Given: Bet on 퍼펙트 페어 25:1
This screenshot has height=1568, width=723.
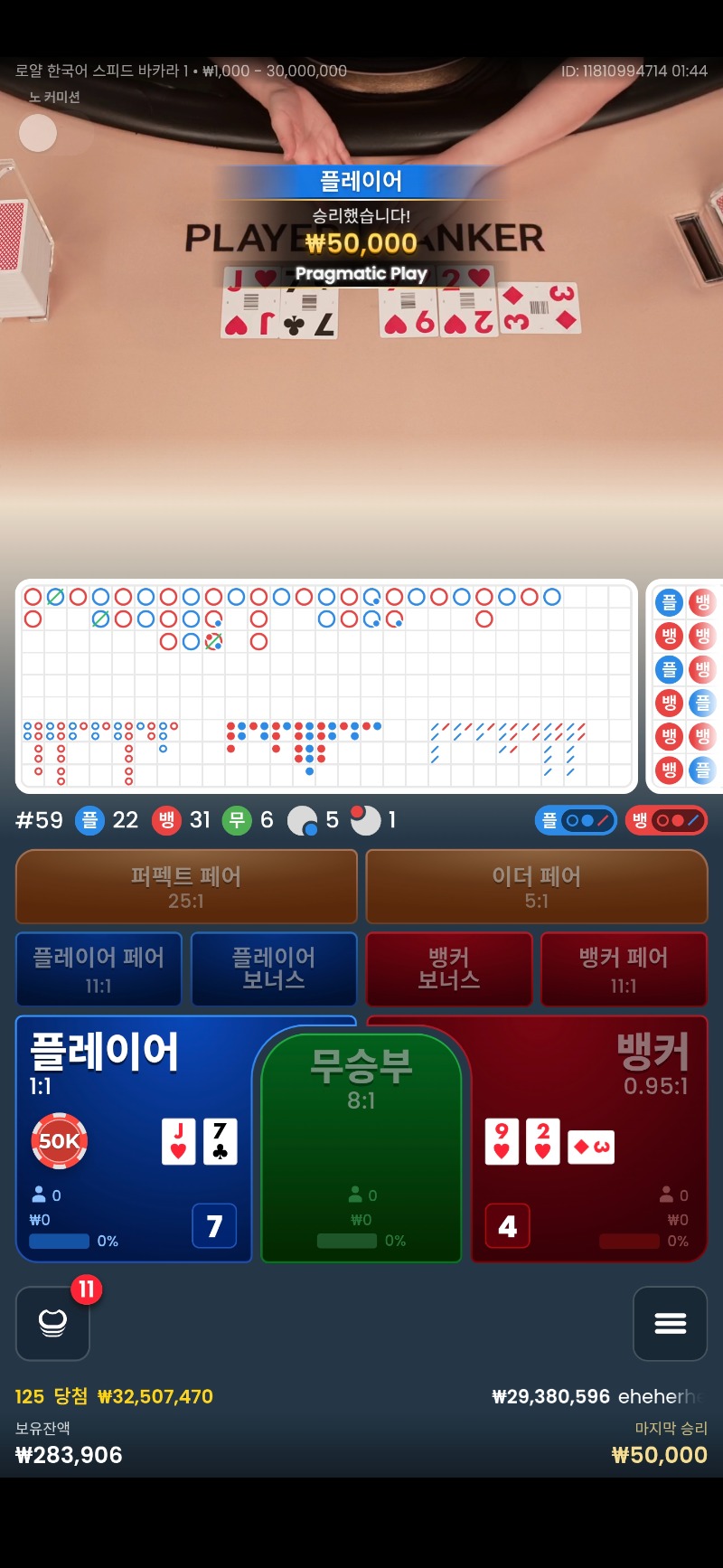Looking at the screenshot, I should point(186,887).
